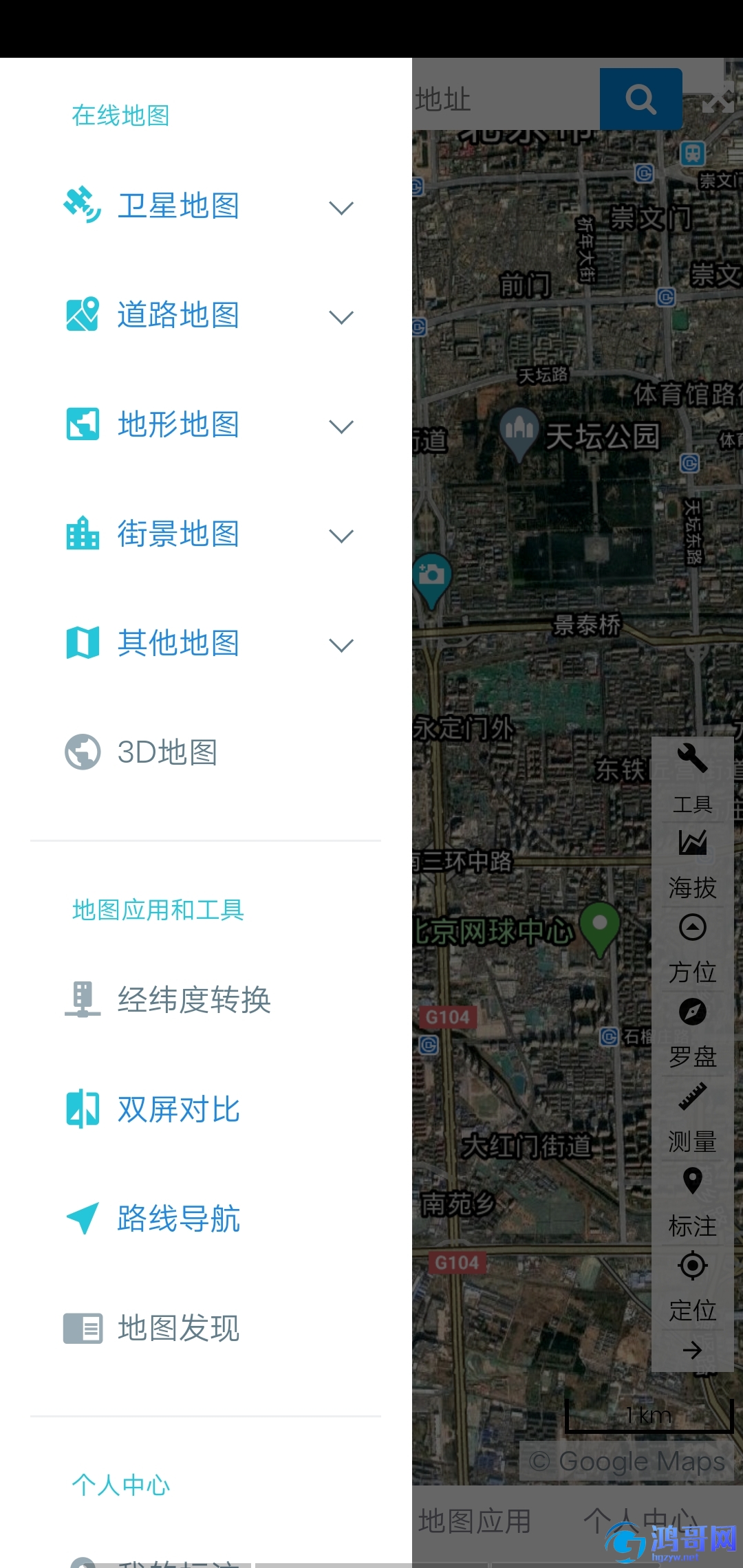Collapse the toolbar with the arrow
Image resolution: width=743 pixels, height=1568 pixels.
coord(692,1350)
